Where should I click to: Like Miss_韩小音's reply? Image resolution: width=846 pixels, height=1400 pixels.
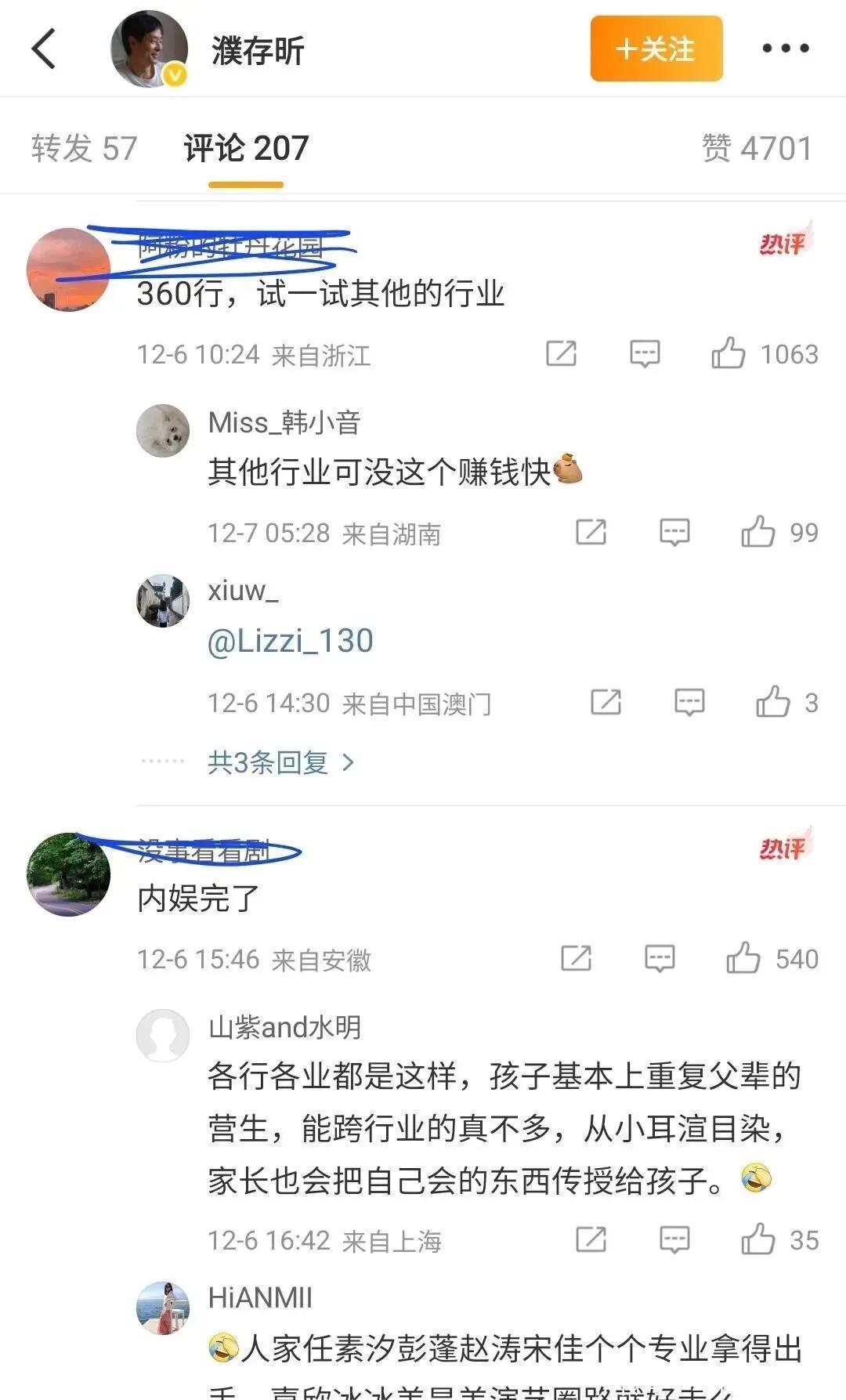coord(757,533)
